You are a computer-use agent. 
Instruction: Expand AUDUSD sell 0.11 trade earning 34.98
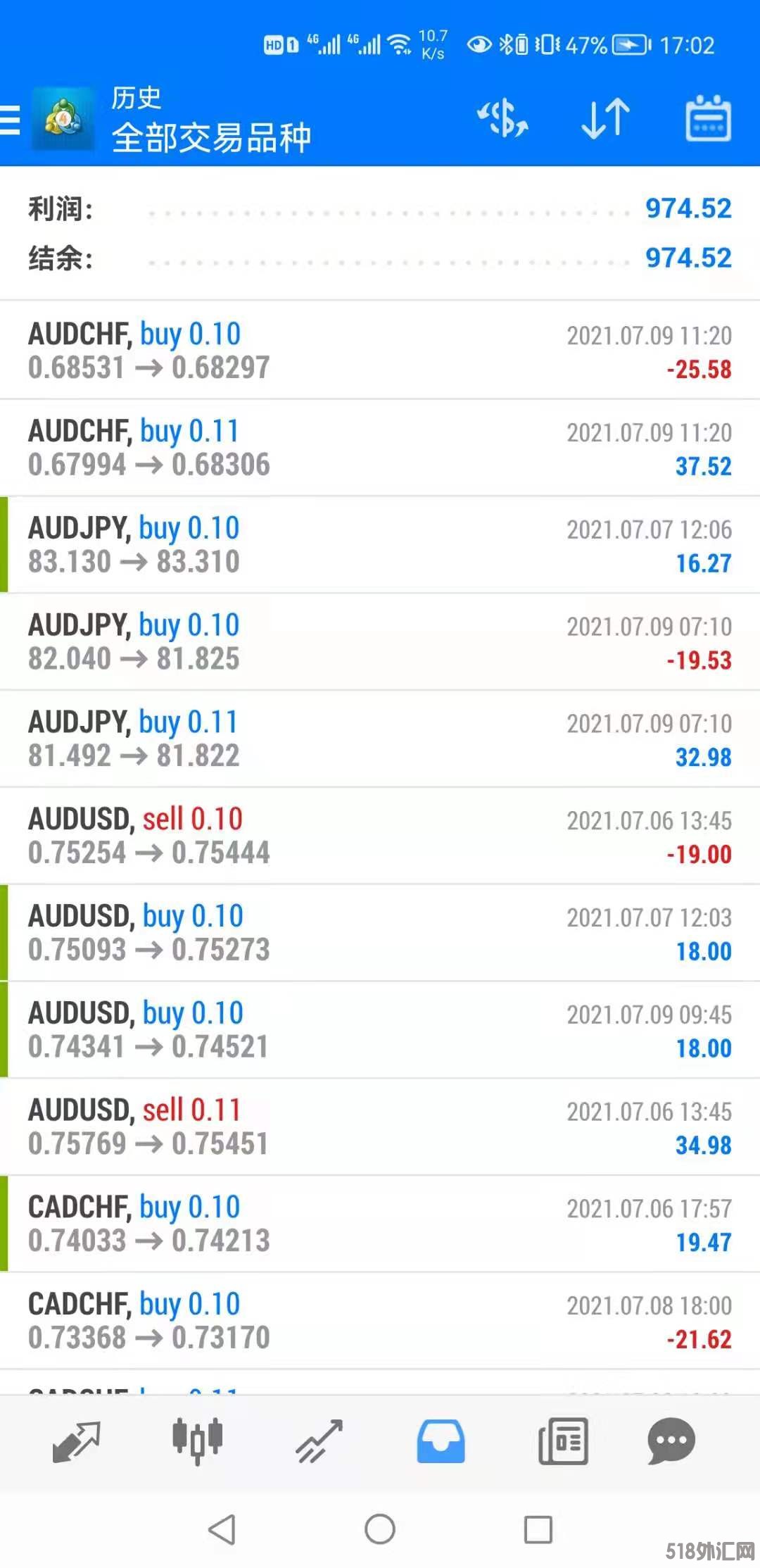pos(380,1127)
